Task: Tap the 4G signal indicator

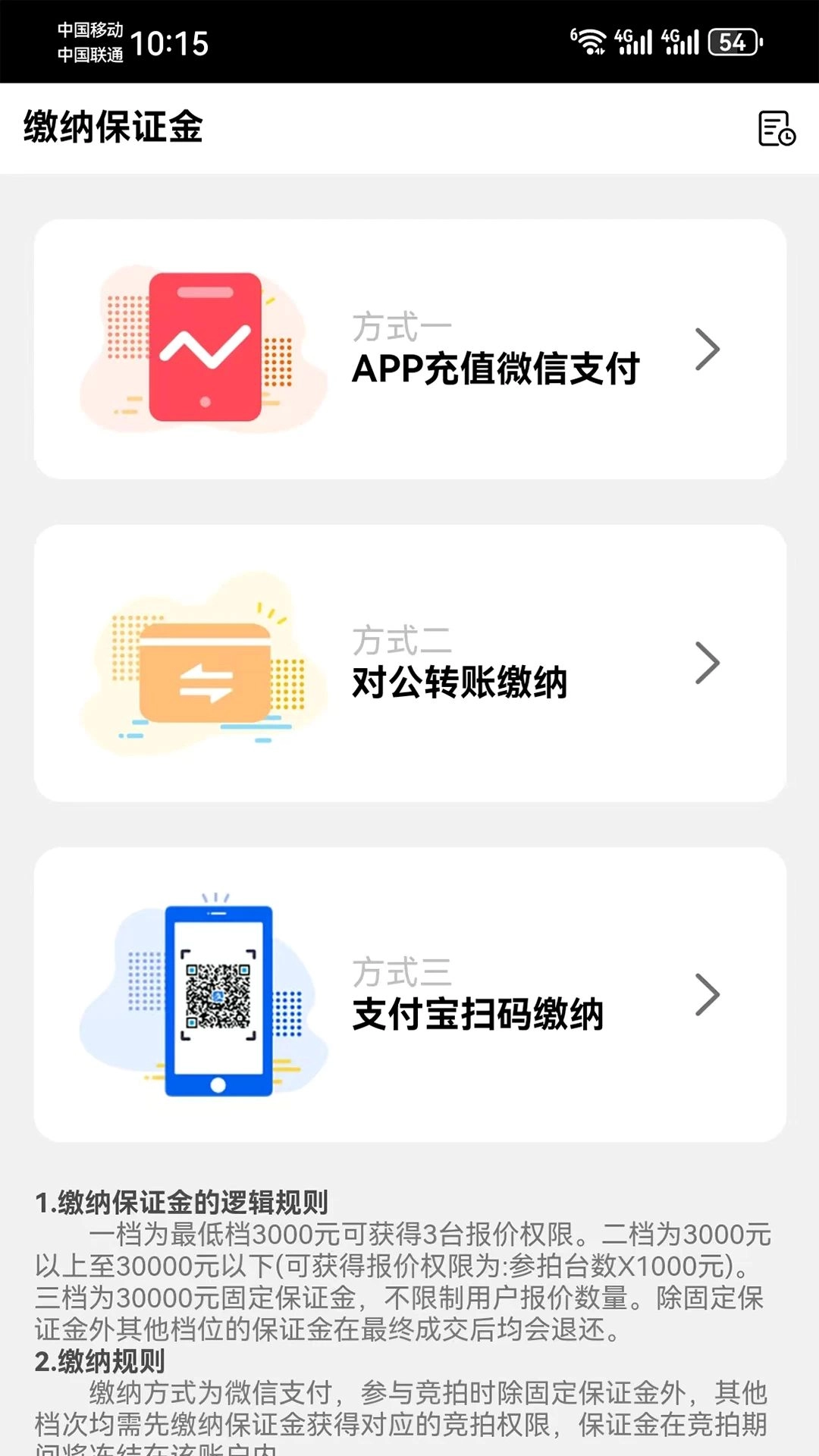Action: [x=625, y=38]
